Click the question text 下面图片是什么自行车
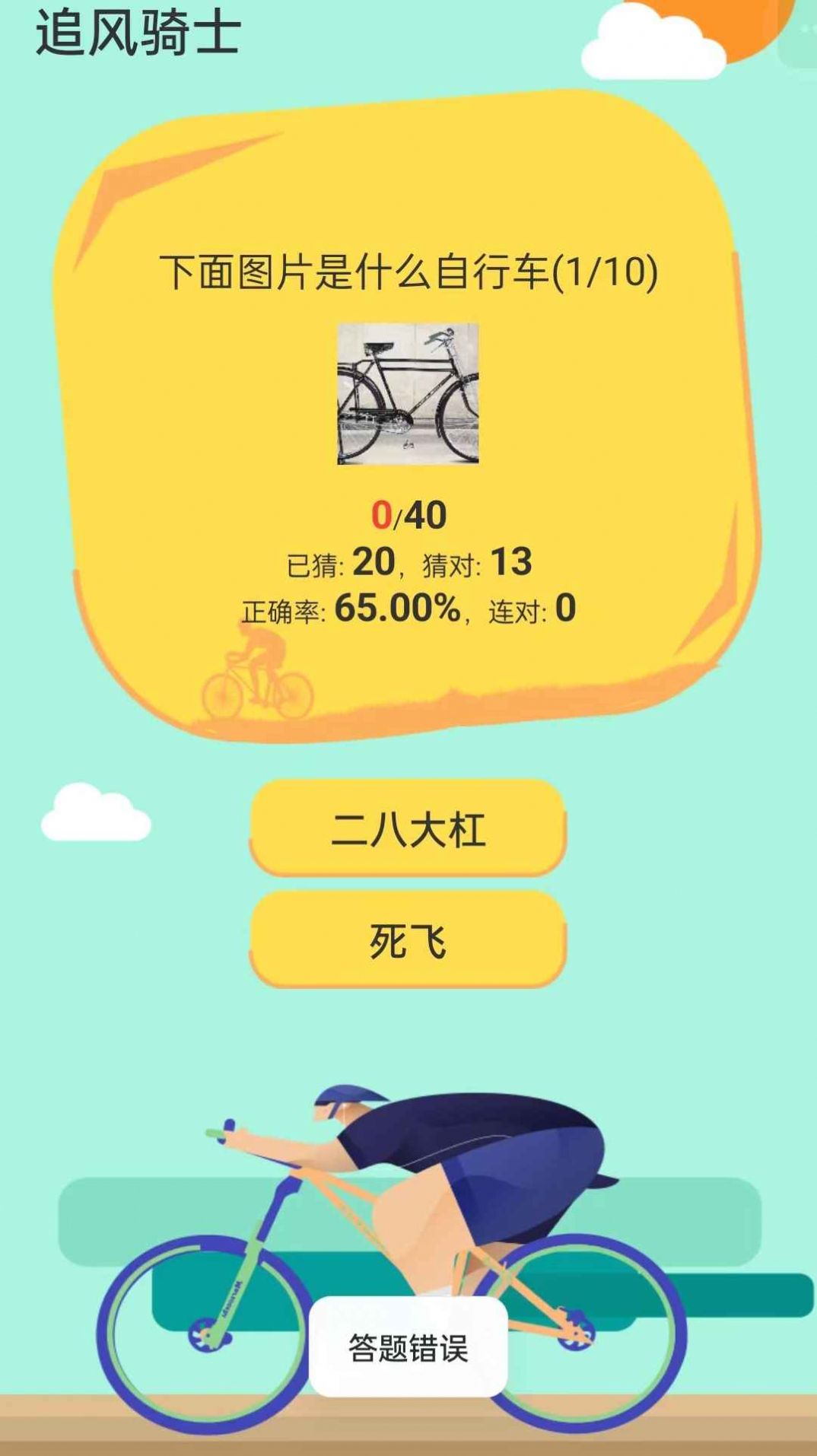Image resolution: width=817 pixels, height=1456 pixels. click(411, 274)
